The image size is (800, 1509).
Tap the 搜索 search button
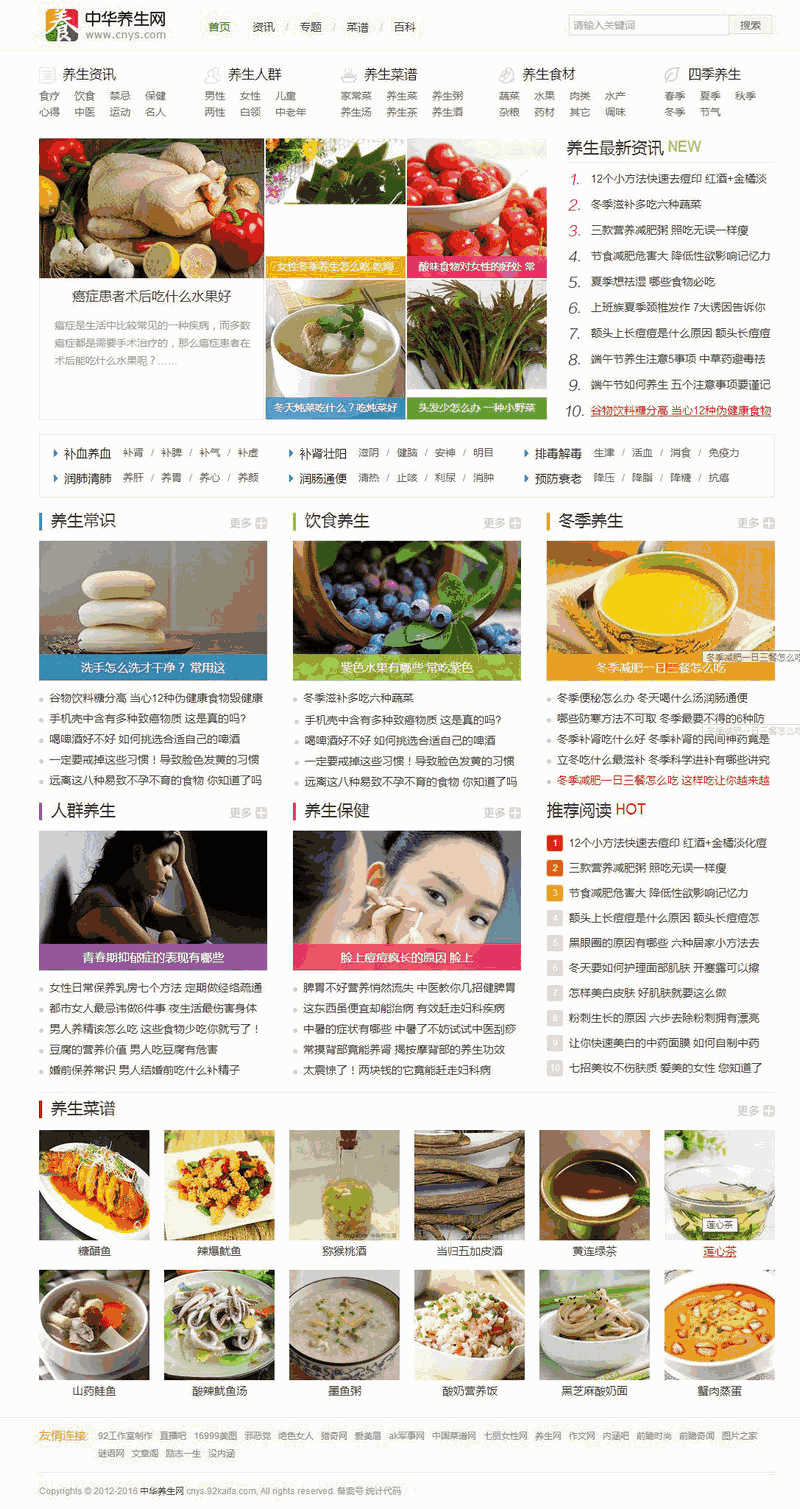point(750,25)
